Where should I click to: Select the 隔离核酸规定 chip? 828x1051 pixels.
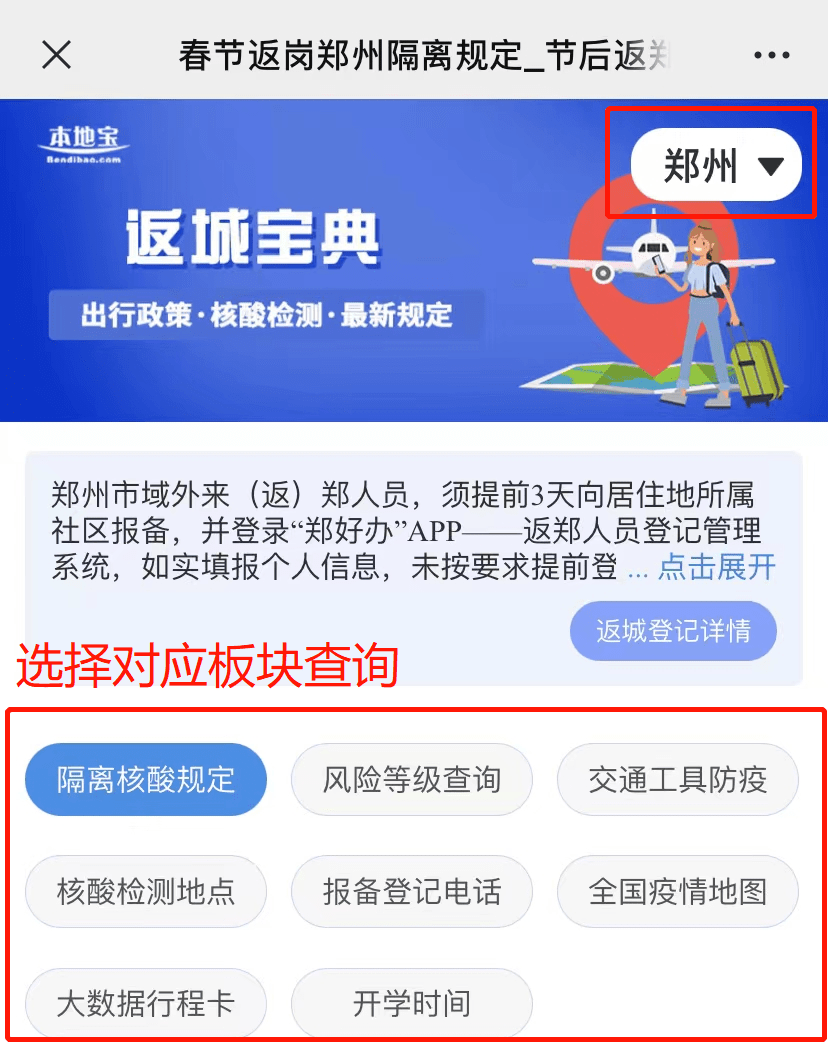point(146,779)
